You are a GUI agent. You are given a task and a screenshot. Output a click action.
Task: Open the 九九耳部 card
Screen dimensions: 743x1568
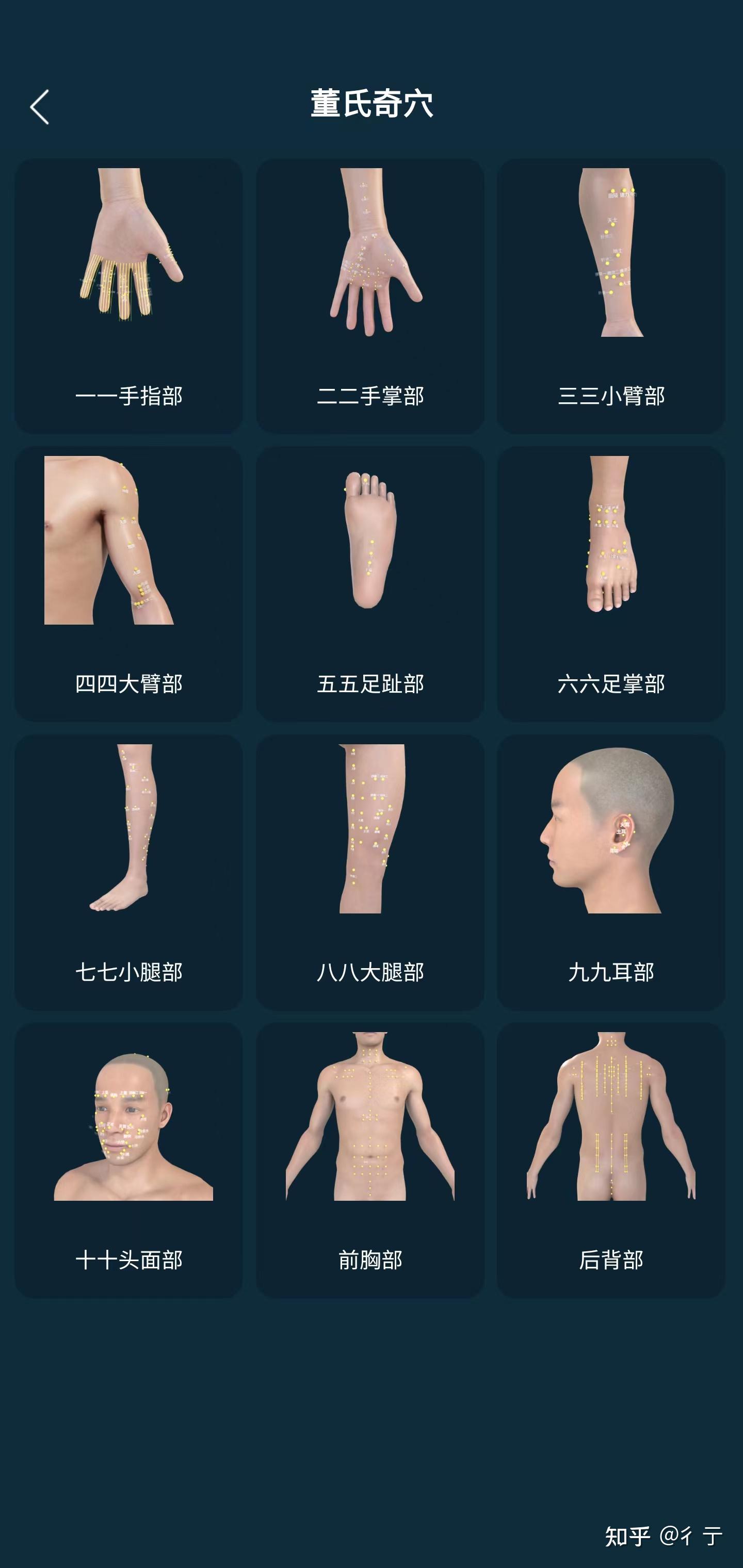[611, 872]
